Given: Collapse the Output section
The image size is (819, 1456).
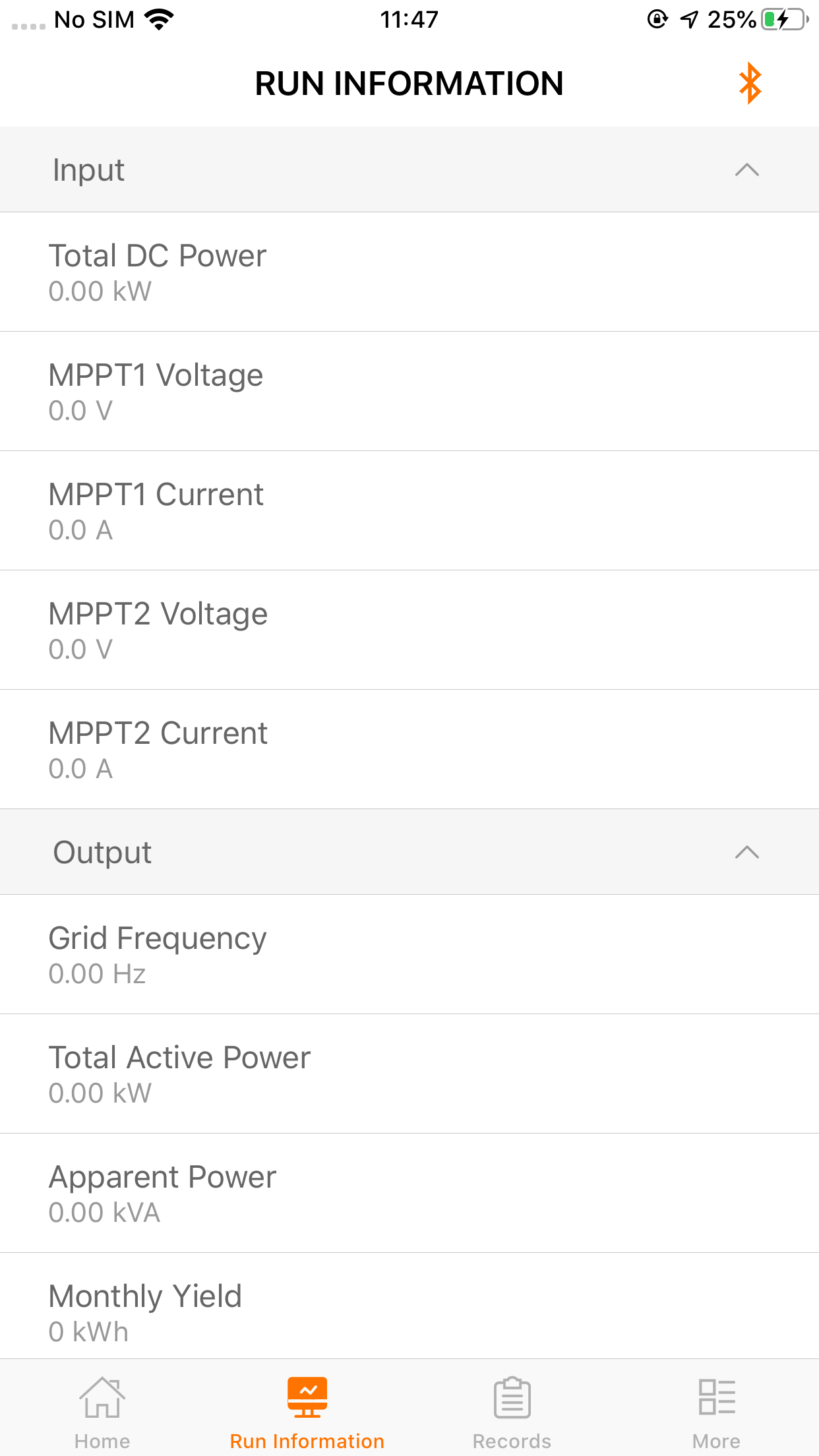Looking at the screenshot, I should point(746,852).
